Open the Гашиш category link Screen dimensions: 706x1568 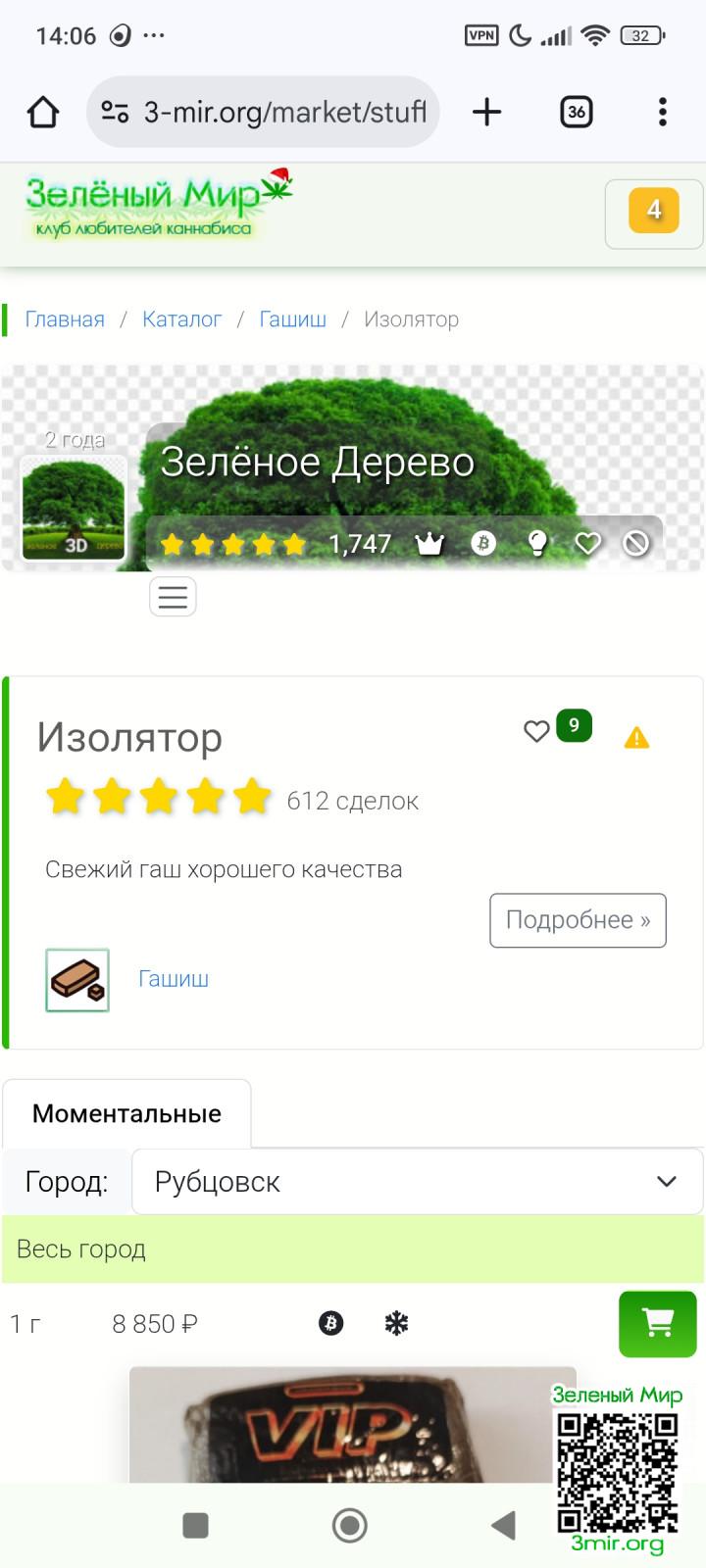tap(174, 979)
